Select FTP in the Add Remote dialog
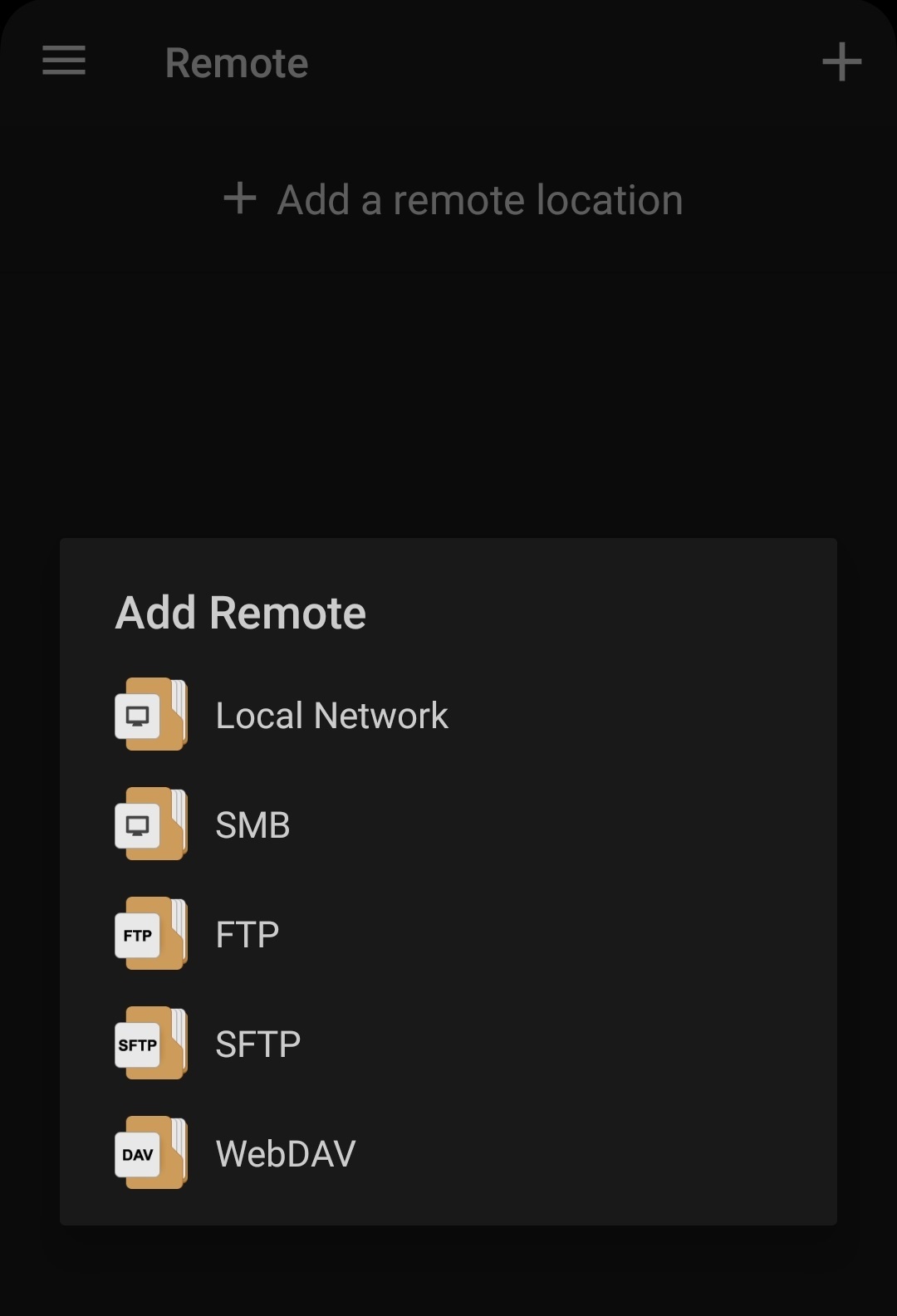897x1316 pixels. 247,934
